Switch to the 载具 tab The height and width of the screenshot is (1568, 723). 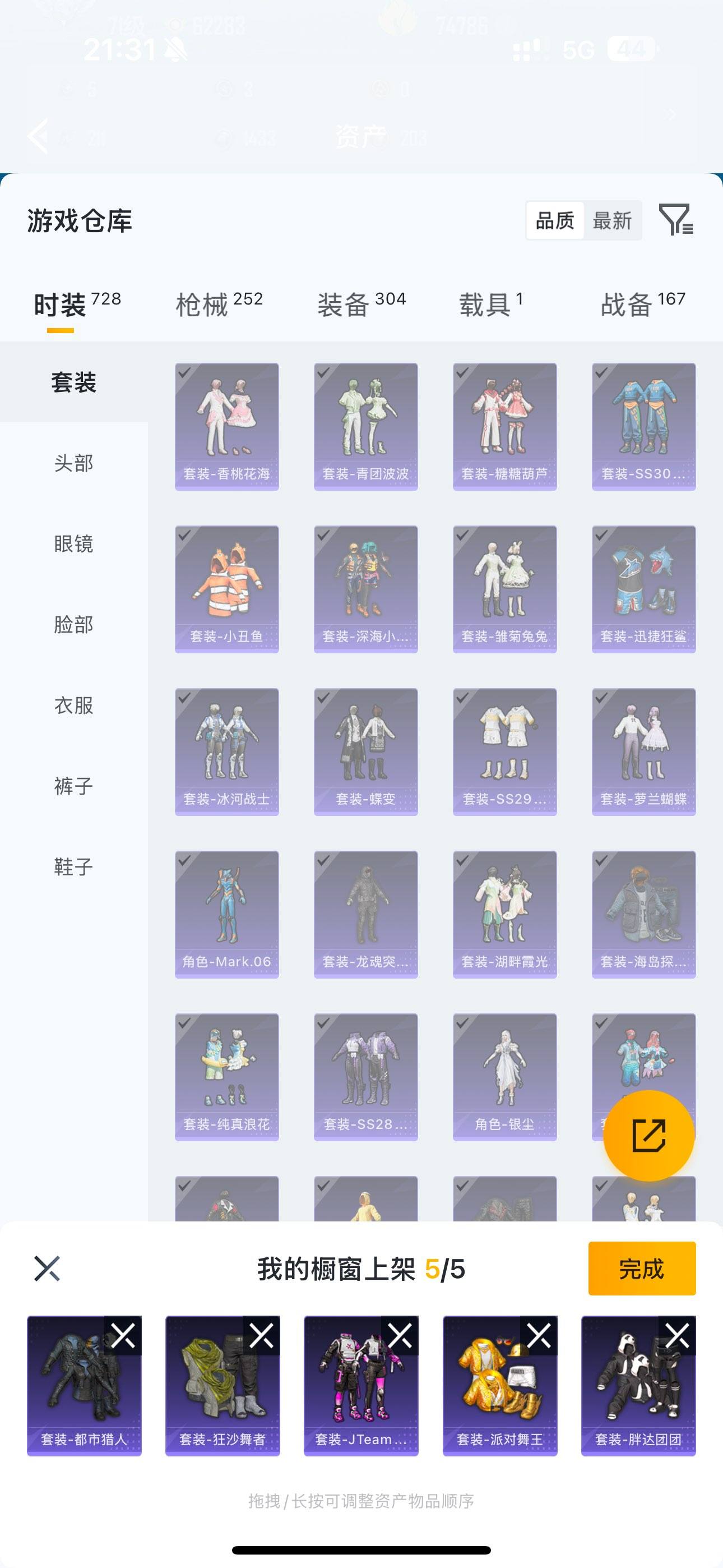[490, 304]
